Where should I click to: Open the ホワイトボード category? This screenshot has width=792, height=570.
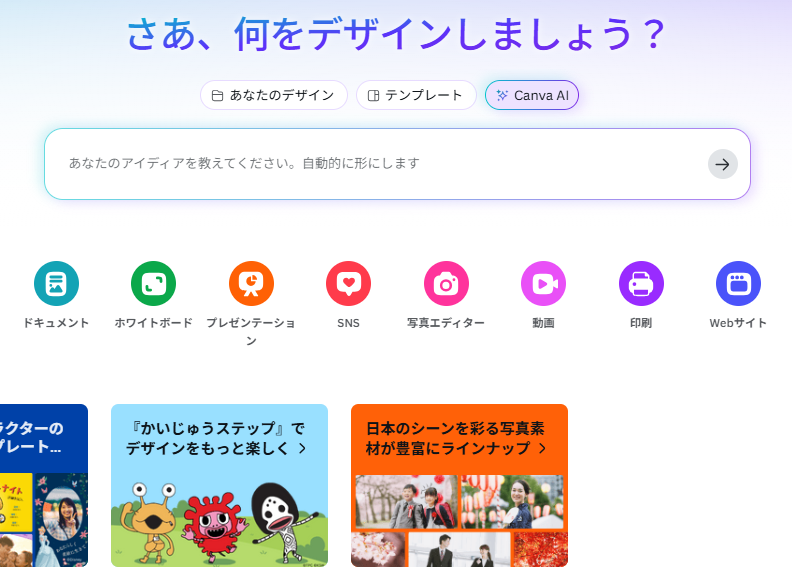(x=153, y=284)
